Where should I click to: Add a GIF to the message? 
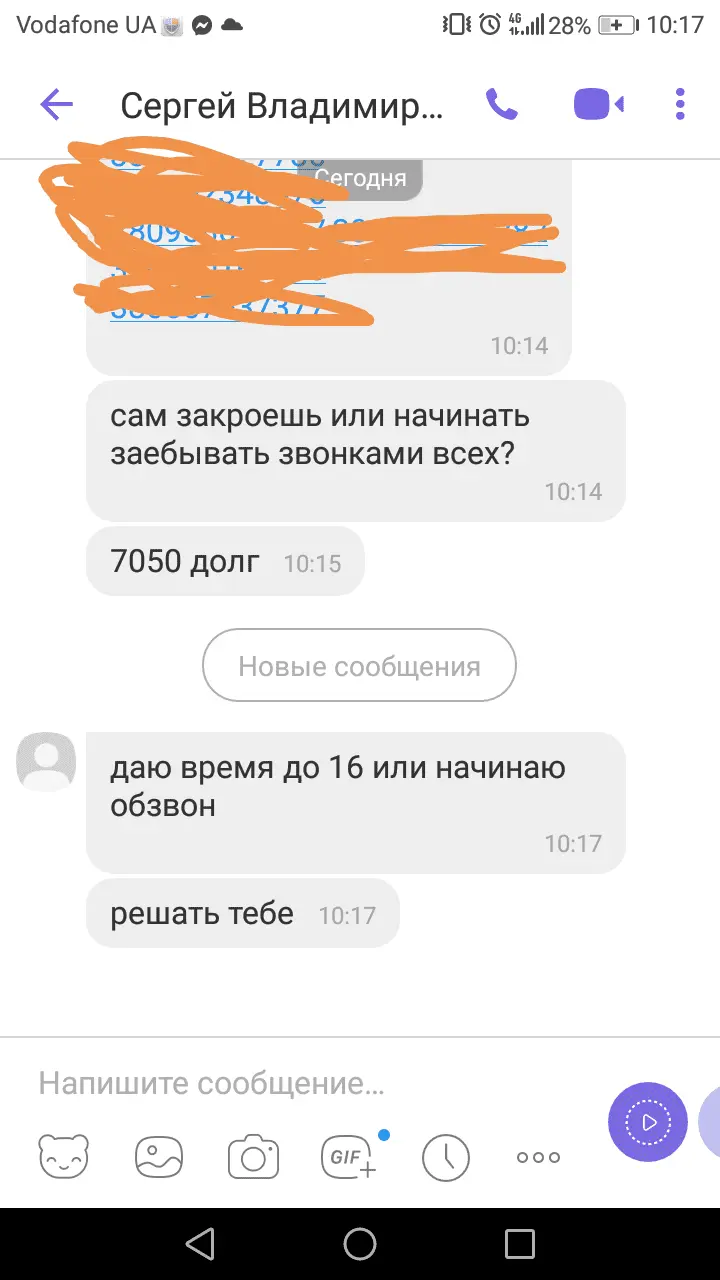350,1157
